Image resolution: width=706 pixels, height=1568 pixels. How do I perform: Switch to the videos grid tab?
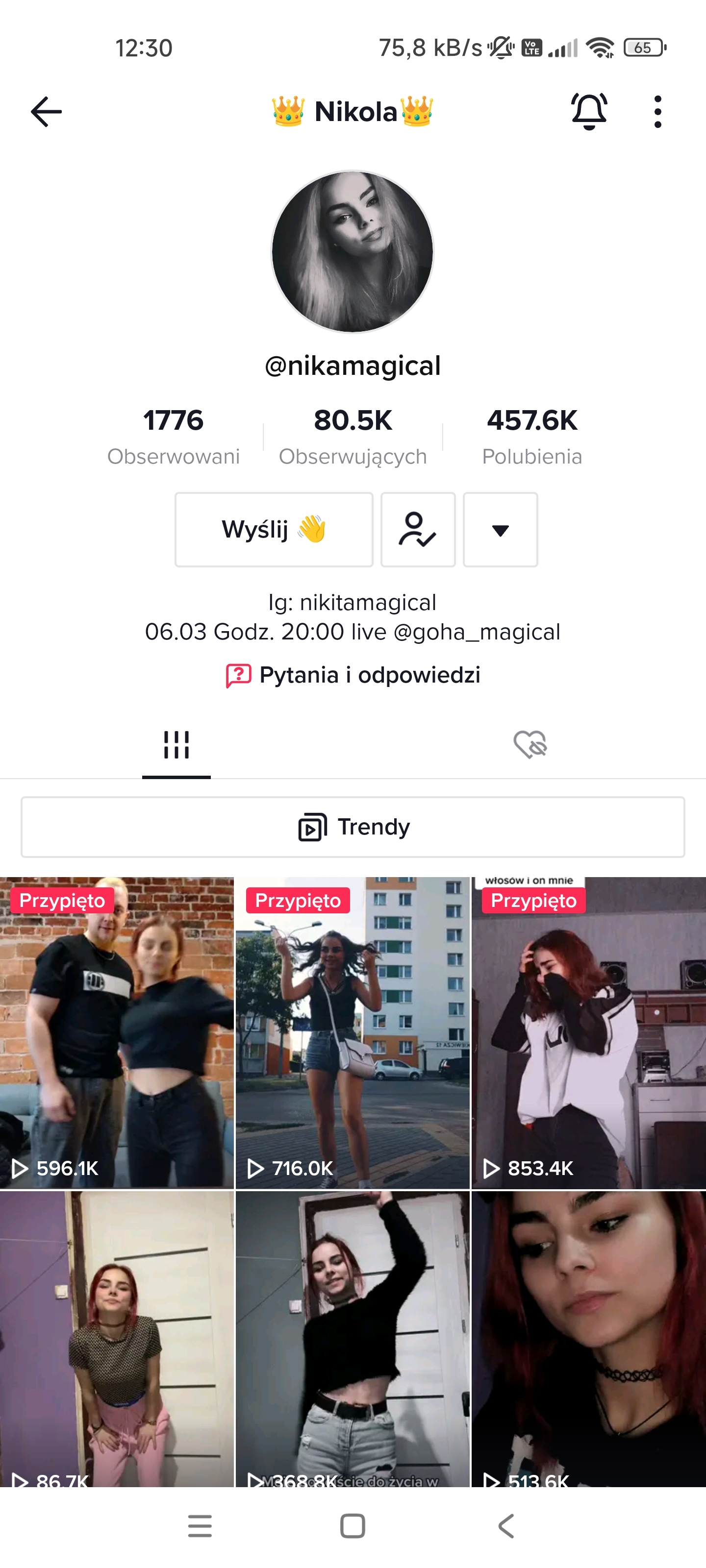pyautogui.click(x=176, y=744)
